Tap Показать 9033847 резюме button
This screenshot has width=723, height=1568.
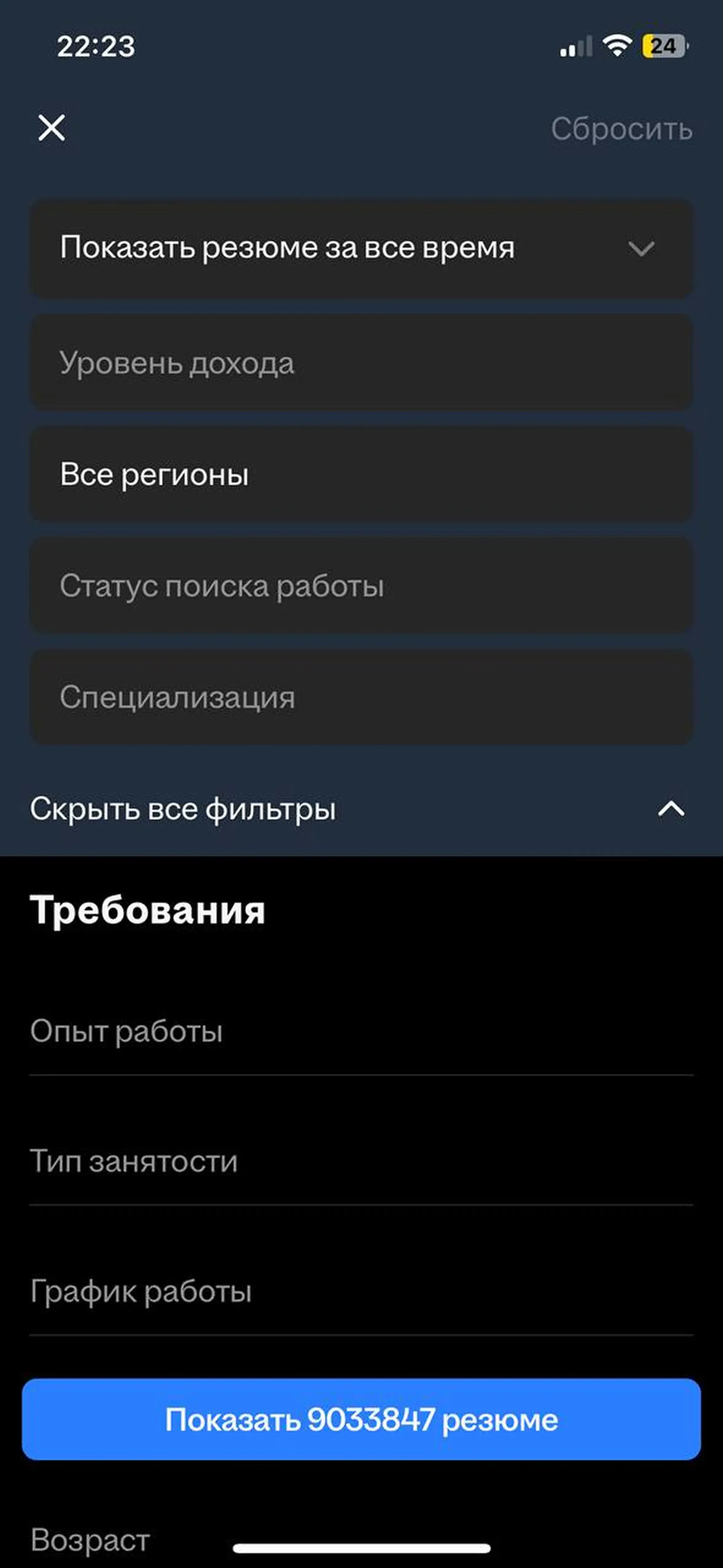[x=361, y=1419]
